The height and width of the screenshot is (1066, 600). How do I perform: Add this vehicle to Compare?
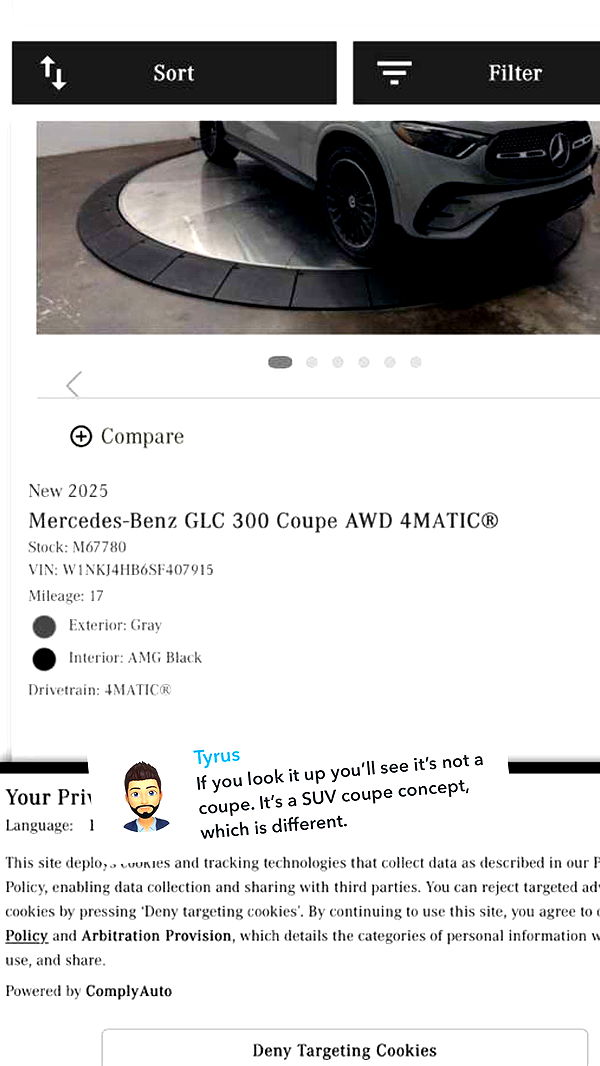tap(127, 436)
